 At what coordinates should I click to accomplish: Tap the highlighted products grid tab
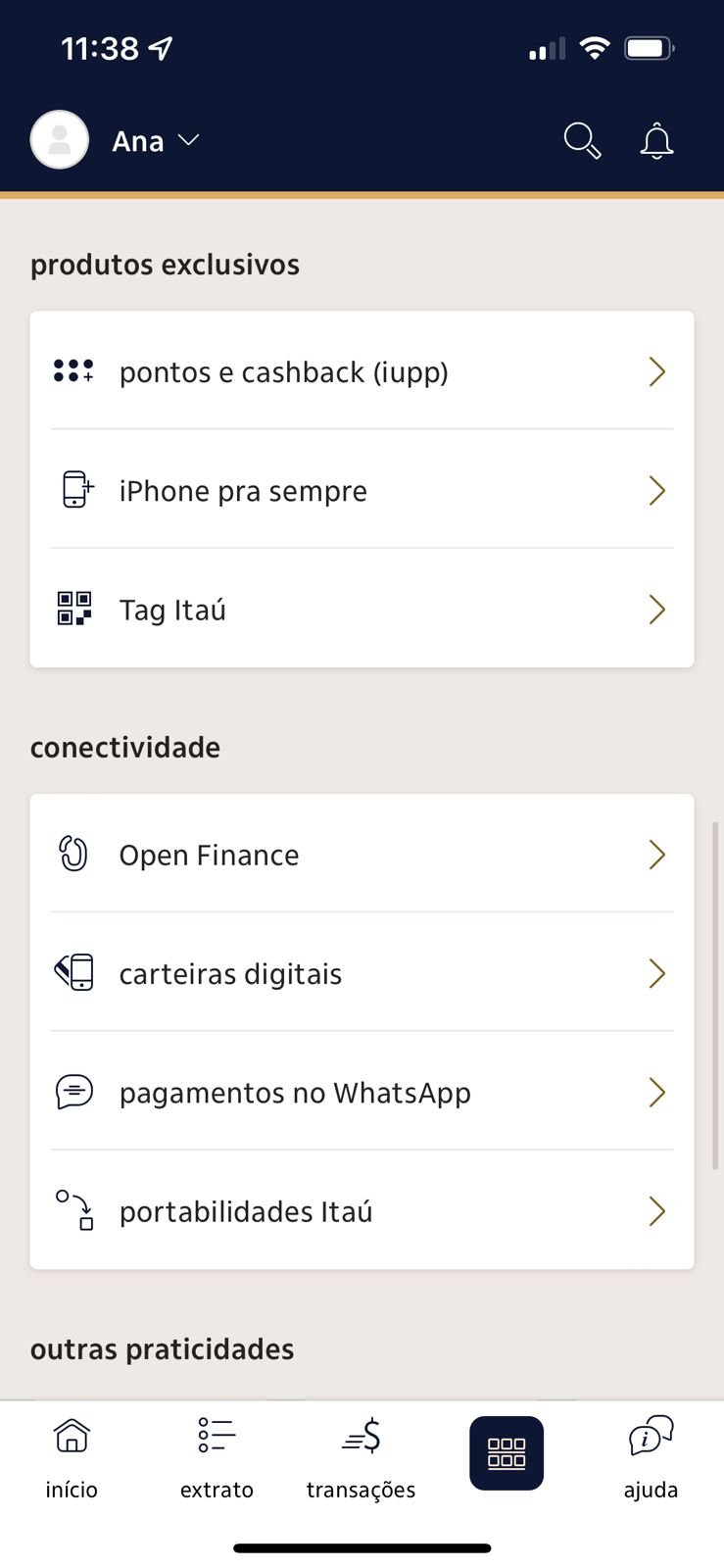click(507, 1453)
